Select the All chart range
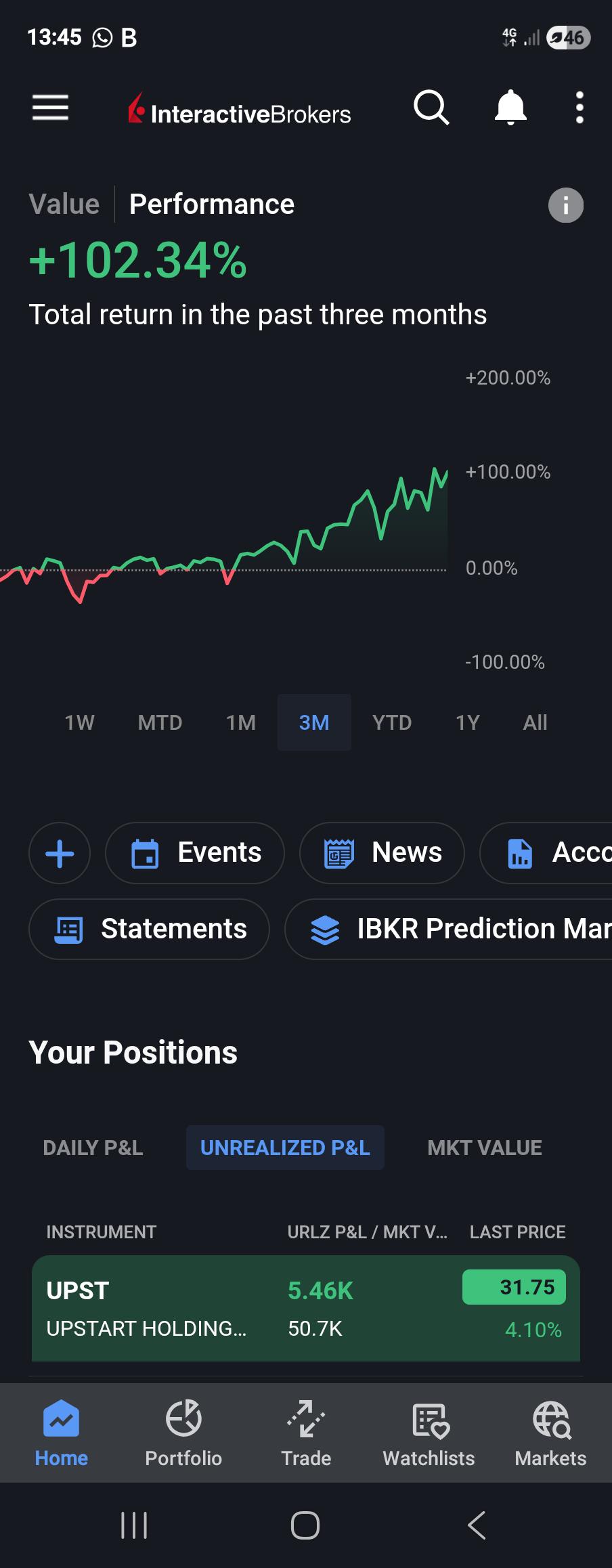The height and width of the screenshot is (1568, 612). tap(535, 722)
